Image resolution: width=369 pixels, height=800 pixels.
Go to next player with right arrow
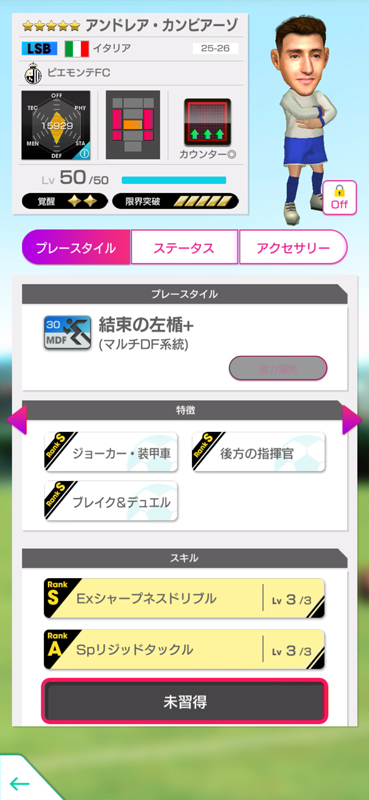click(352, 420)
